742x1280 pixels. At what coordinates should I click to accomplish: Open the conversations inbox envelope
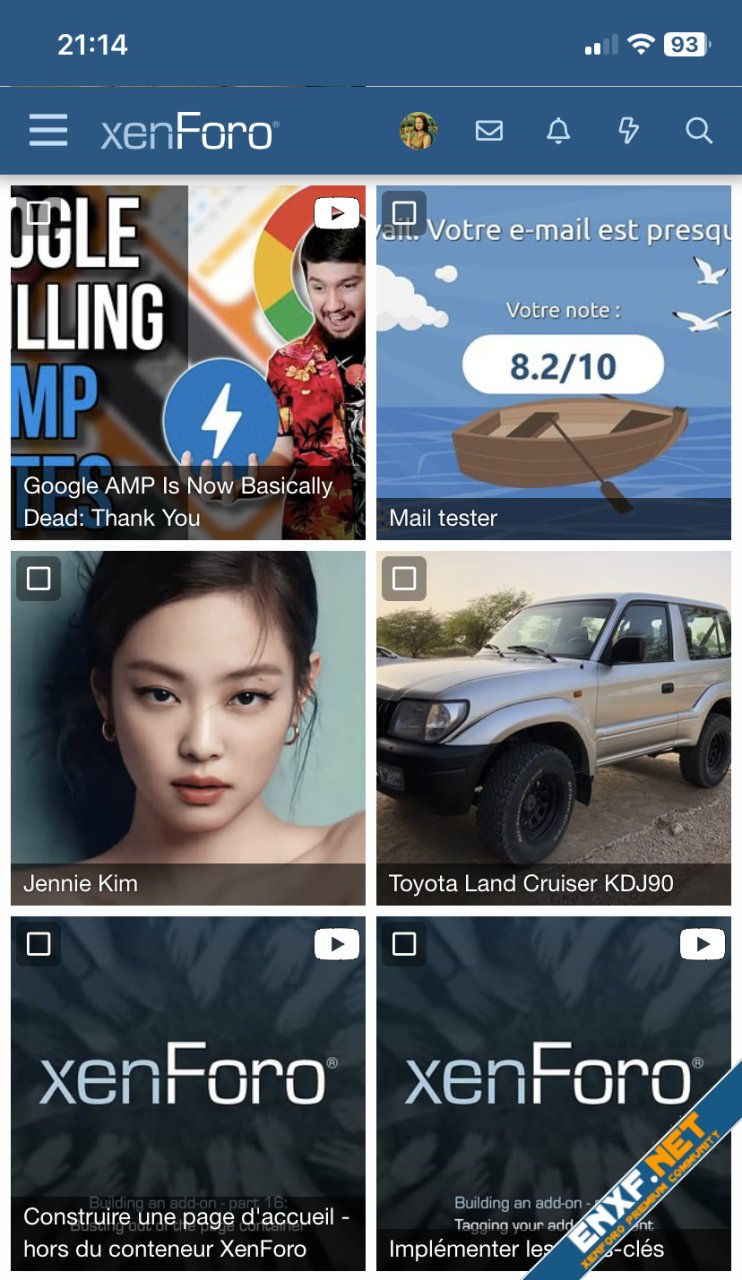pos(489,131)
